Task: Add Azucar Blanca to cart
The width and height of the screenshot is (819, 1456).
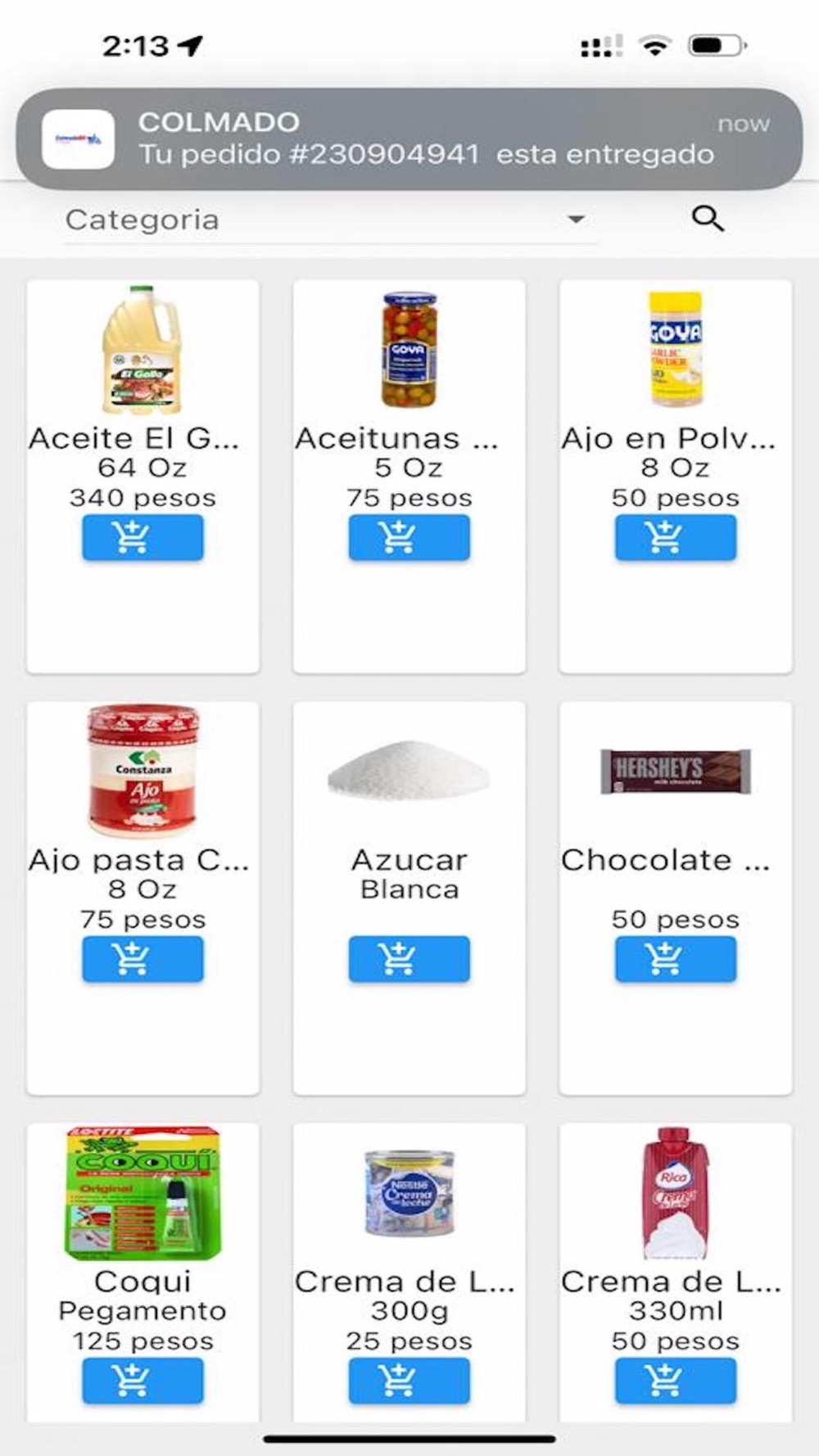Action: pyautogui.click(x=409, y=959)
